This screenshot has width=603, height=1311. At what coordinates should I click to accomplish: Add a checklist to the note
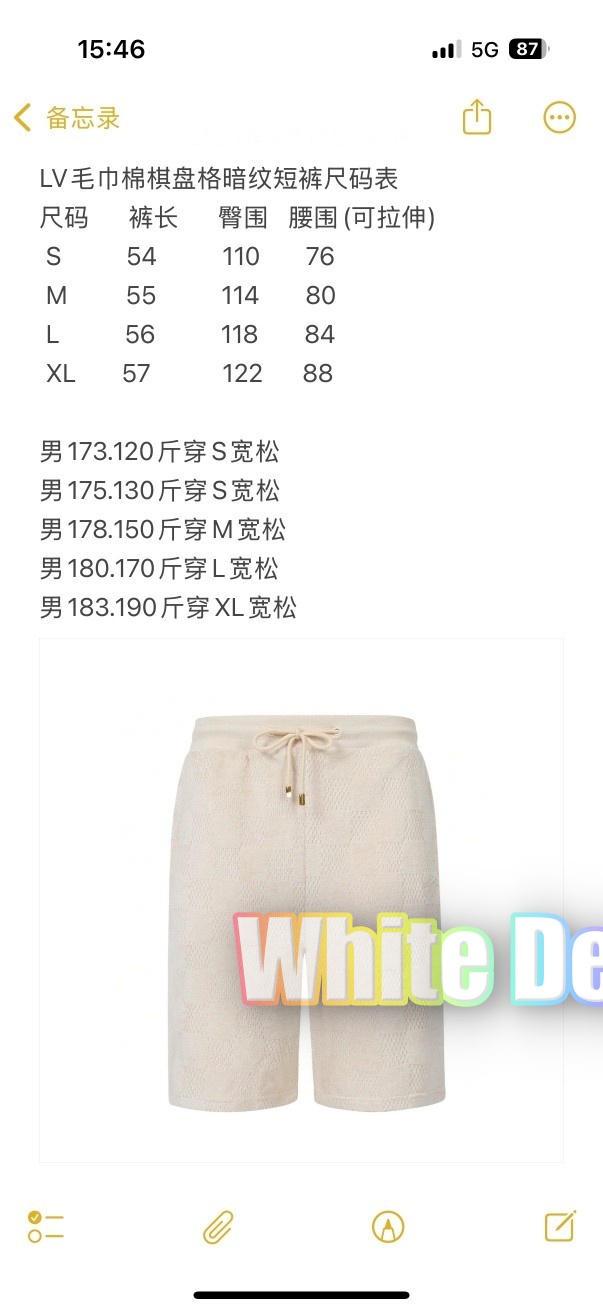[x=46, y=1226]
